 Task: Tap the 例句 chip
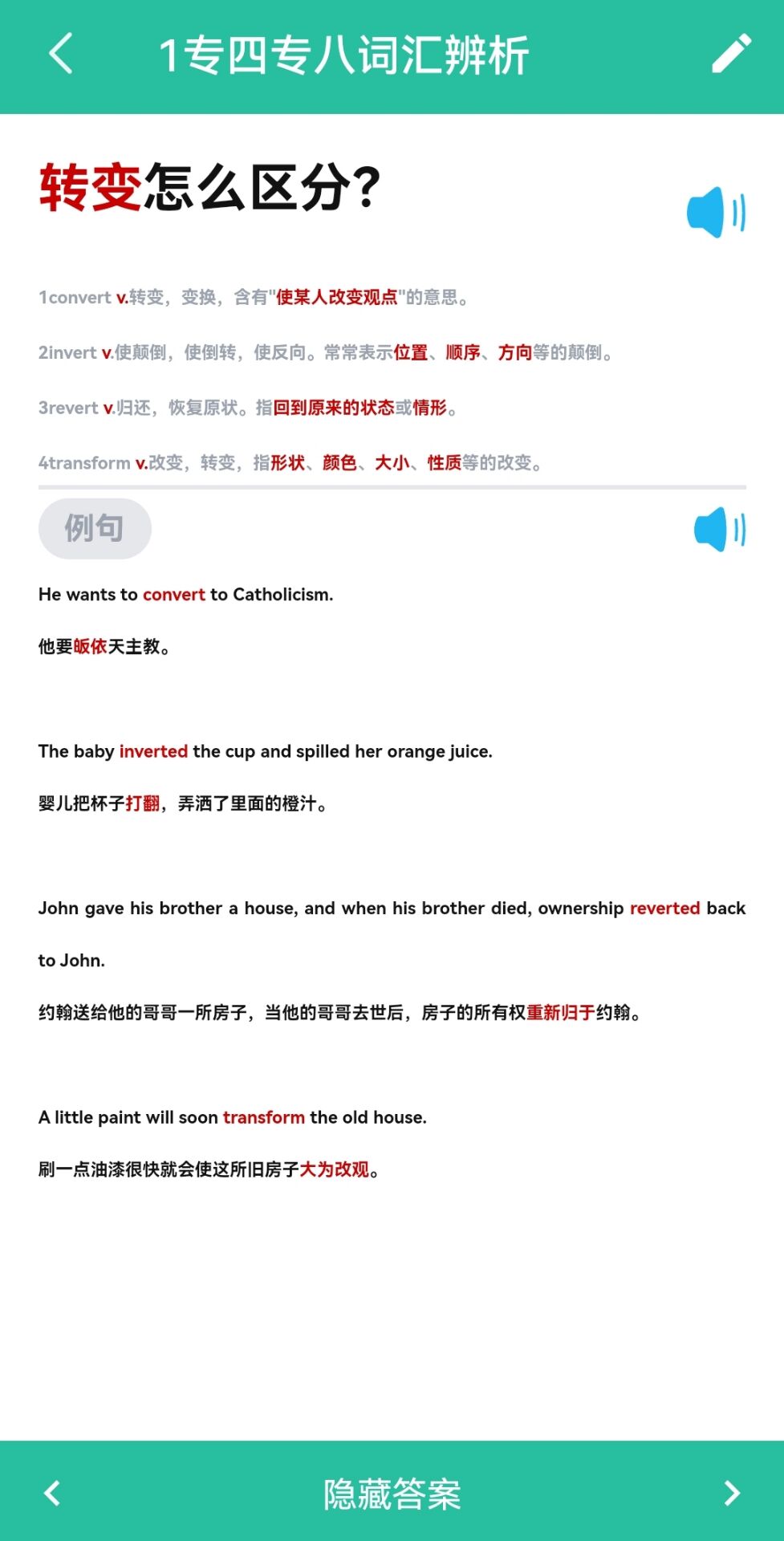click(x=95, y=528)
